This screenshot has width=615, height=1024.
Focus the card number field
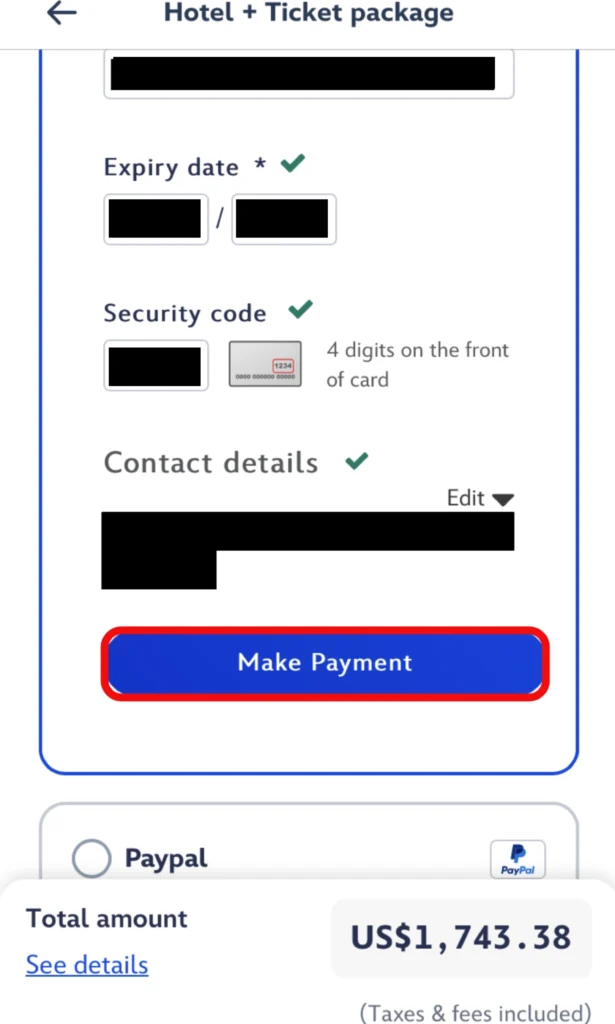308,74
